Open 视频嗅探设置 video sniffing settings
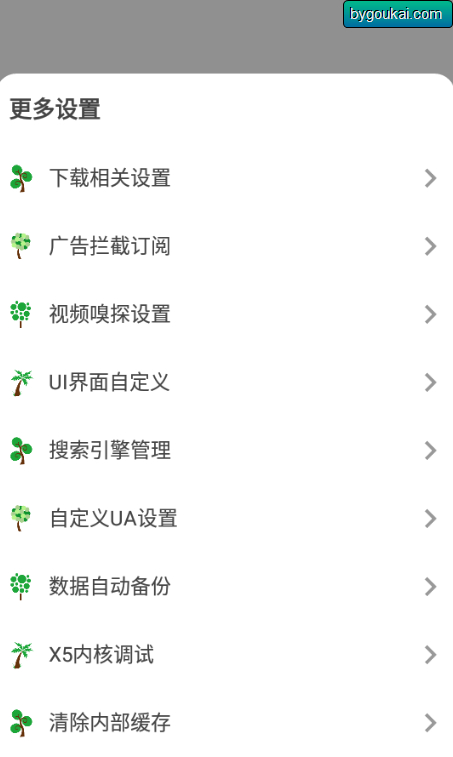 [226, 314]
